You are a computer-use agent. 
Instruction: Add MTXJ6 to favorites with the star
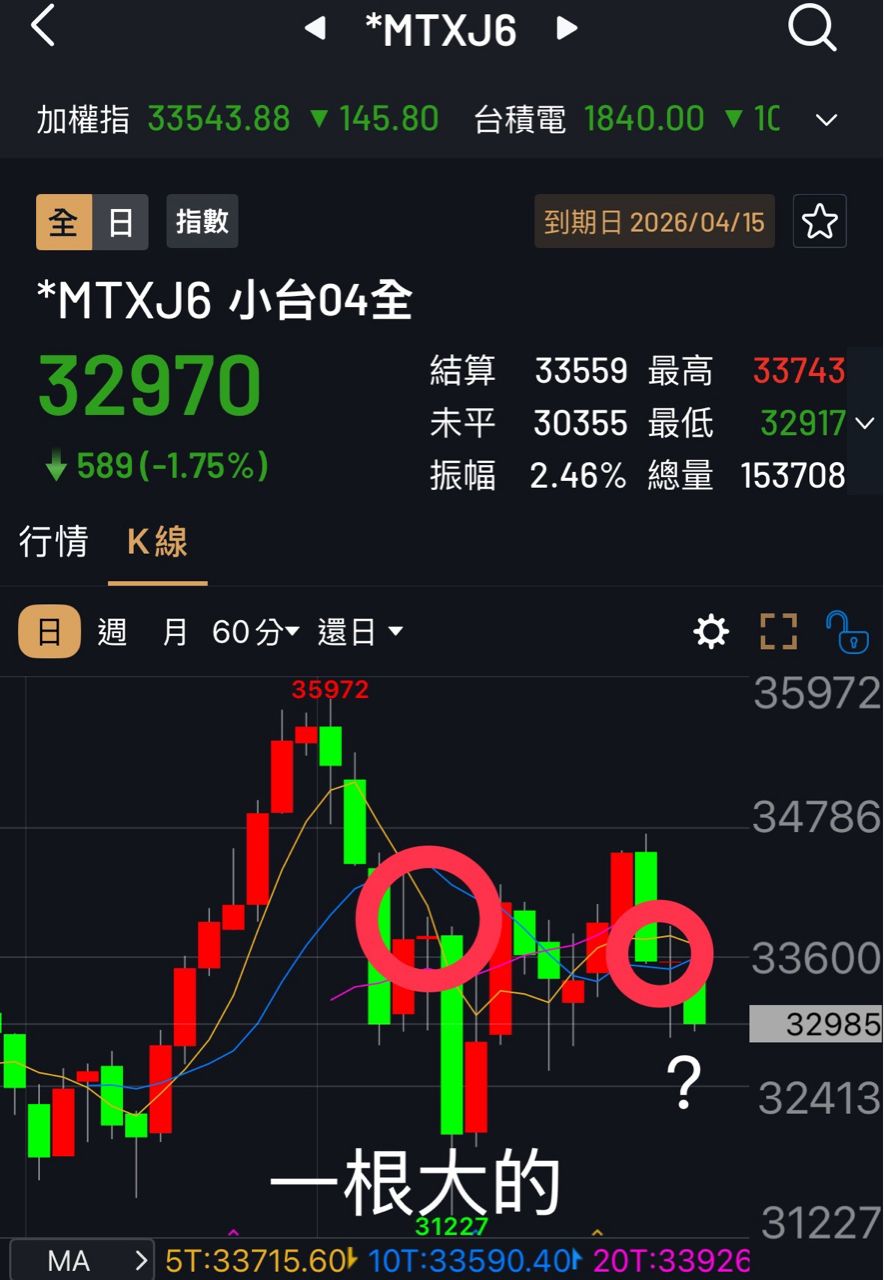[819, 221]
